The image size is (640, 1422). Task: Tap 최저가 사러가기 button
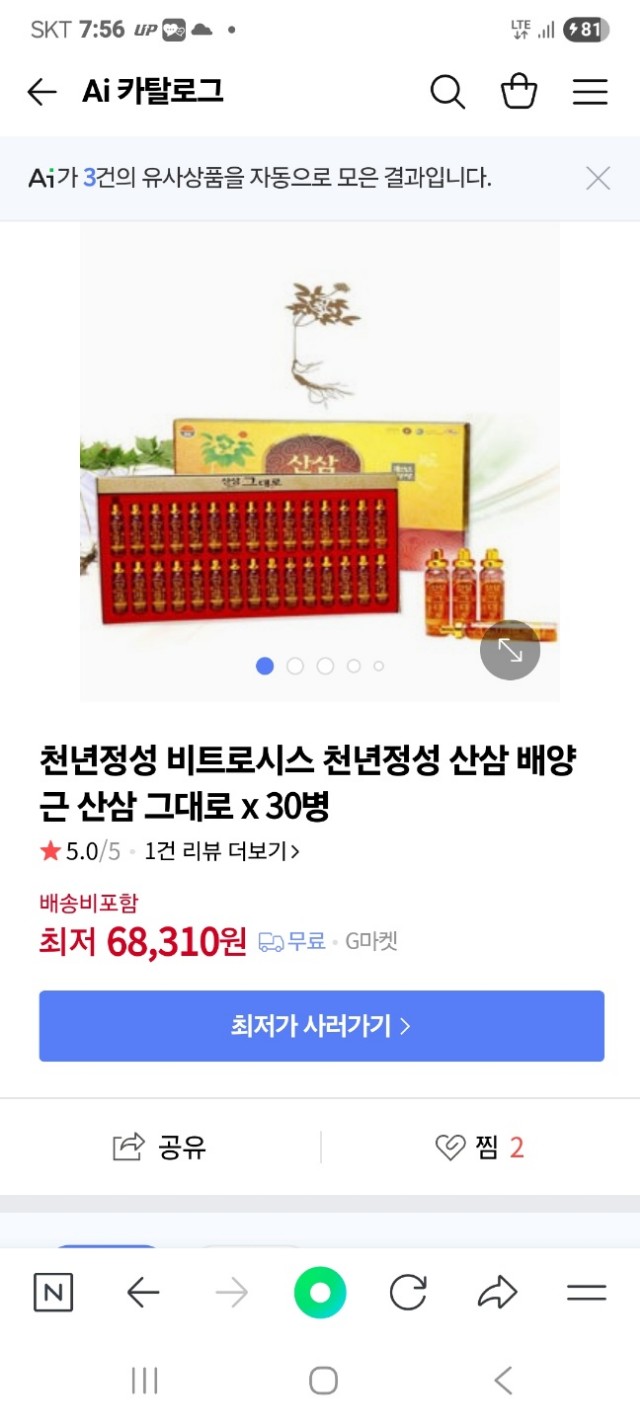tap(321, 1026)
